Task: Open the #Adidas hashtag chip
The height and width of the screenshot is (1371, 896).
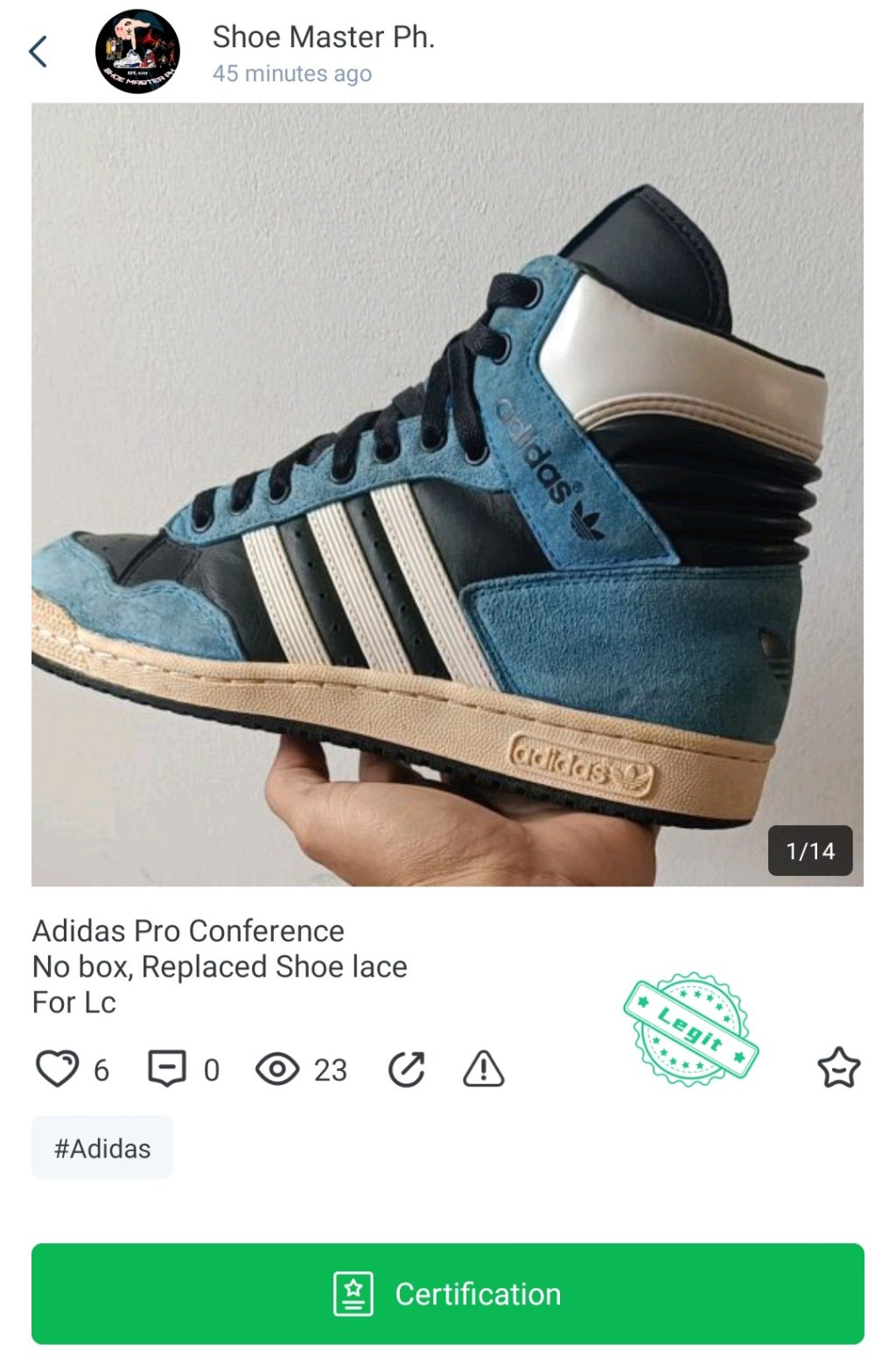Action: click(x=102, y=1148)
